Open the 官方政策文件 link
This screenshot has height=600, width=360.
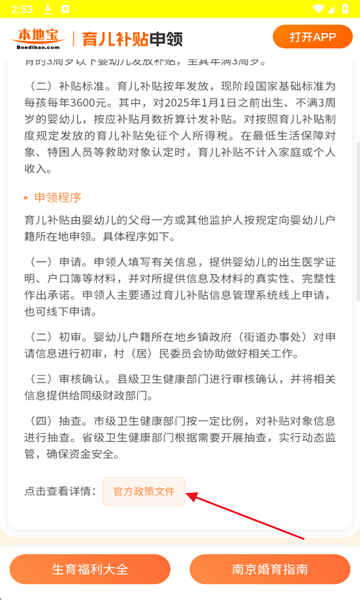point(144,491)
